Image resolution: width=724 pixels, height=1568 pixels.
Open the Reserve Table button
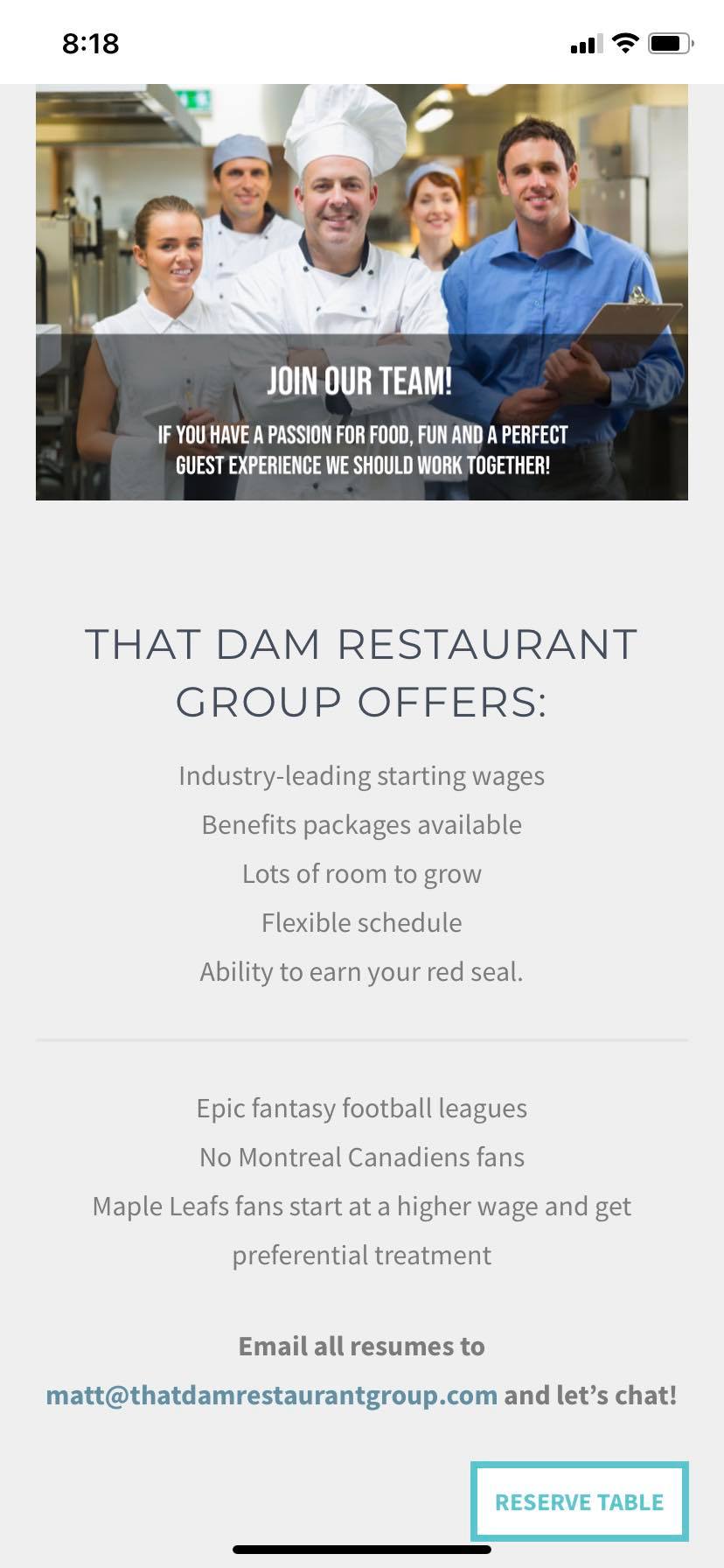point(579,1501)
